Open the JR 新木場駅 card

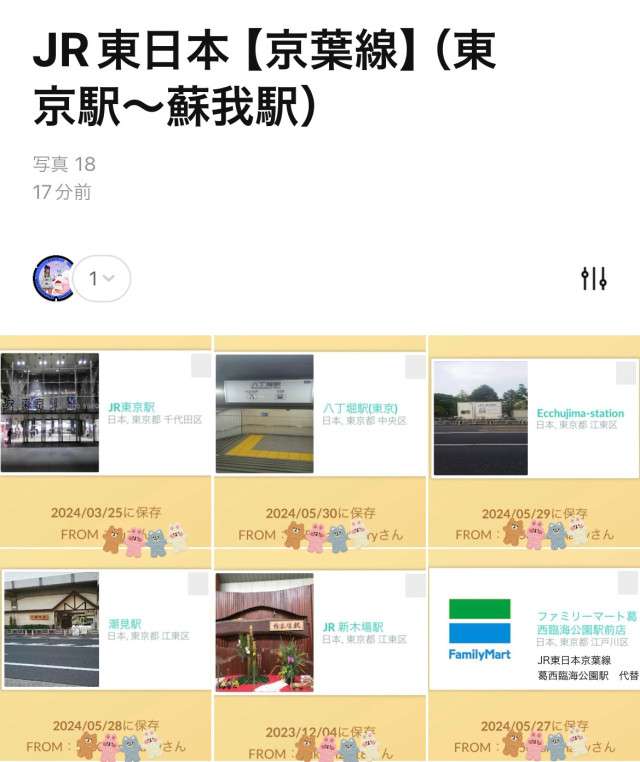(320, 630)
